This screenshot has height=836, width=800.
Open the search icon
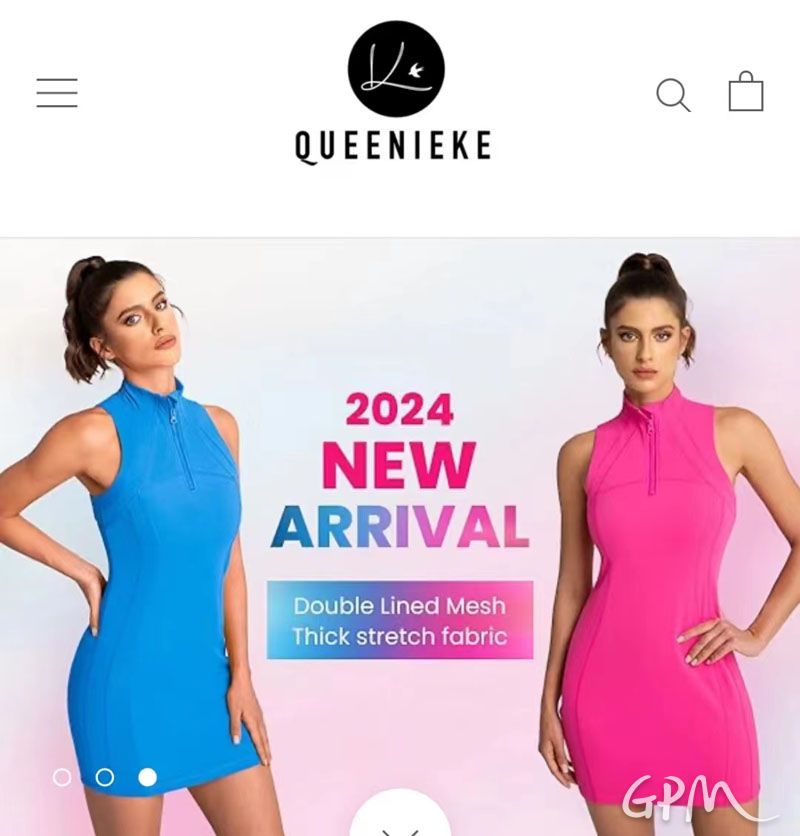(673, 95)
